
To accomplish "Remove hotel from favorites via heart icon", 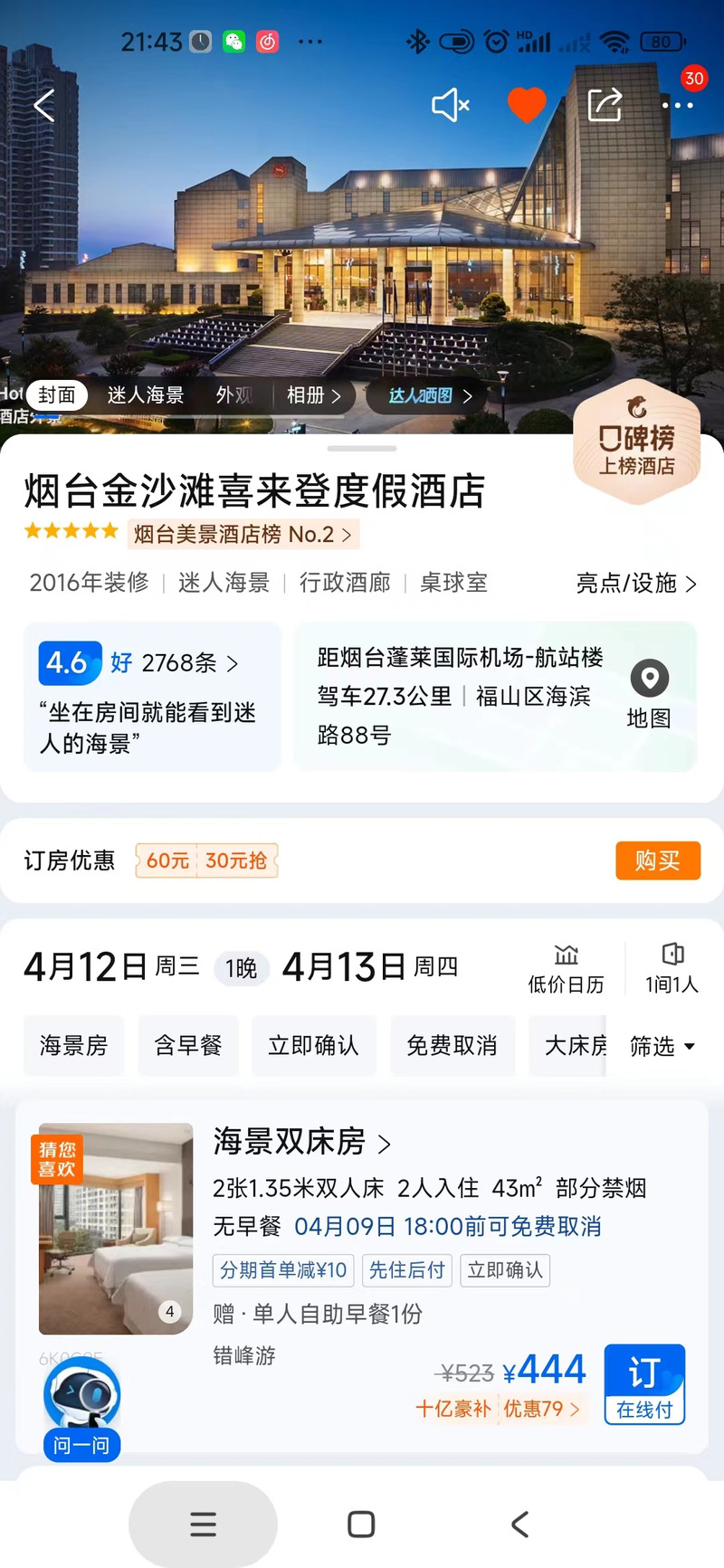I will pyautogui.click(x=526, y=105).
